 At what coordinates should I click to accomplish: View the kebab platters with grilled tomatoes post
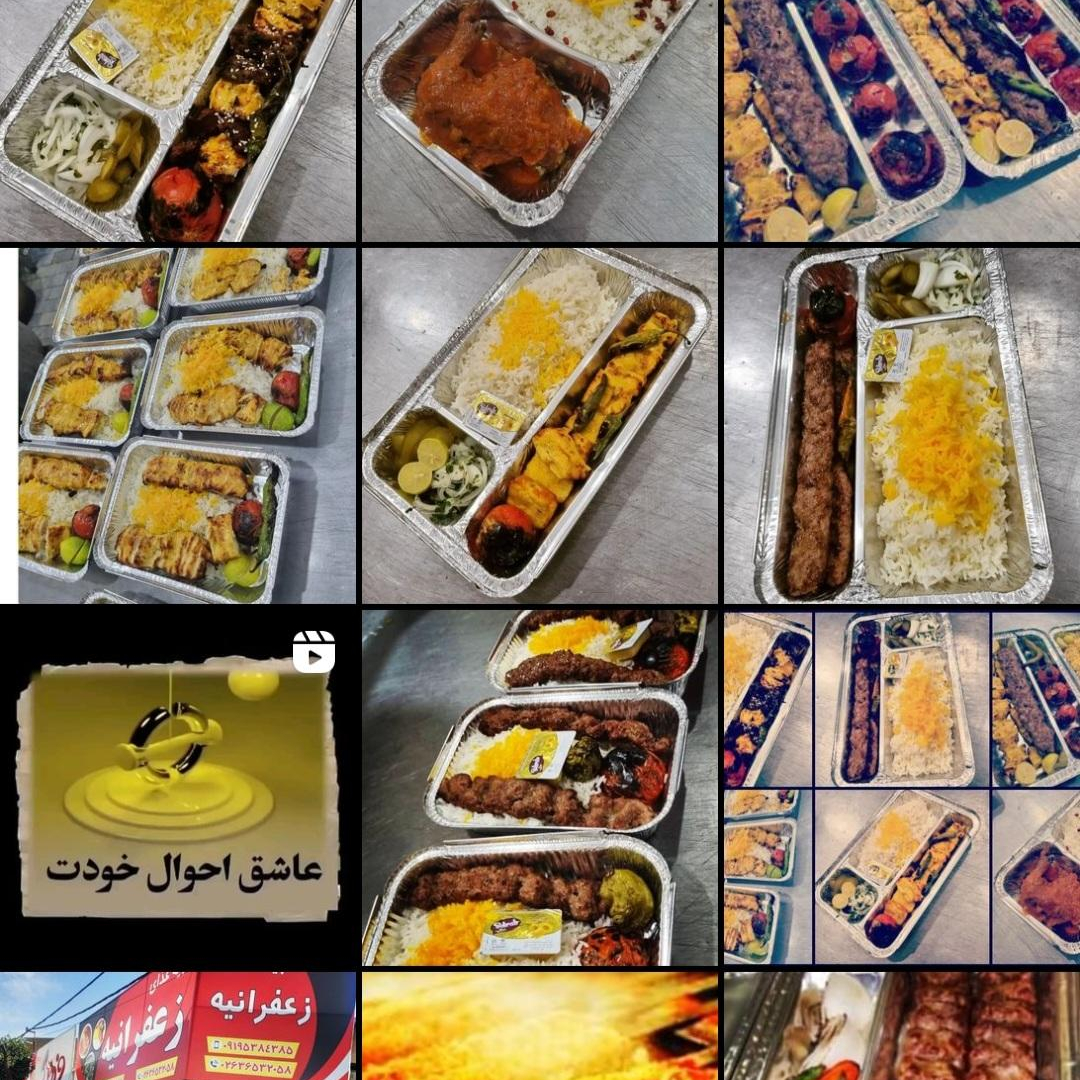pyautogui.click(x=901, y=120)
